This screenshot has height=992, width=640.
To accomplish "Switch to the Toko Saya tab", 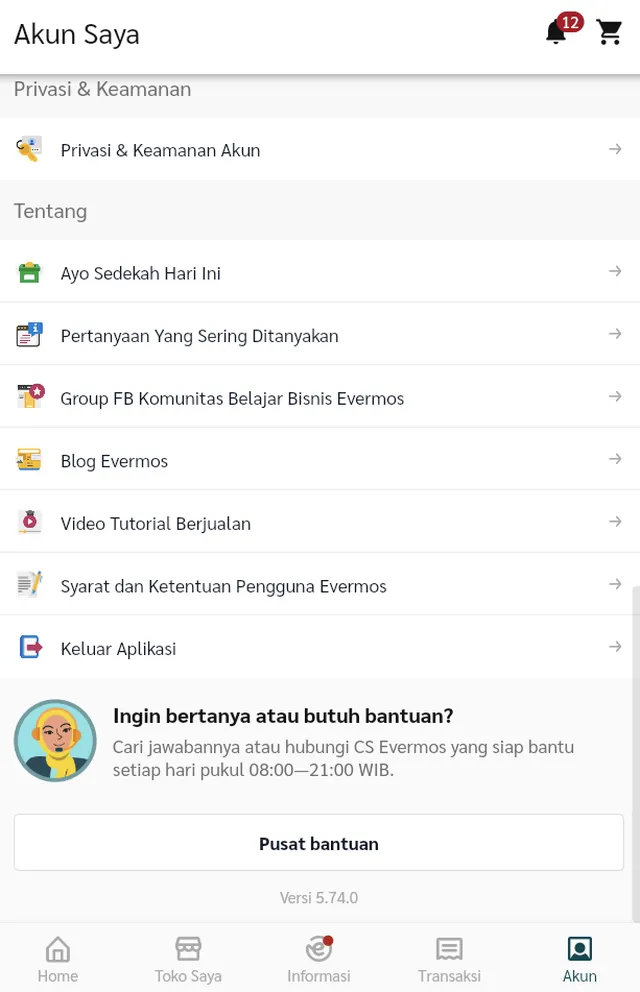I will pos(188,960).
